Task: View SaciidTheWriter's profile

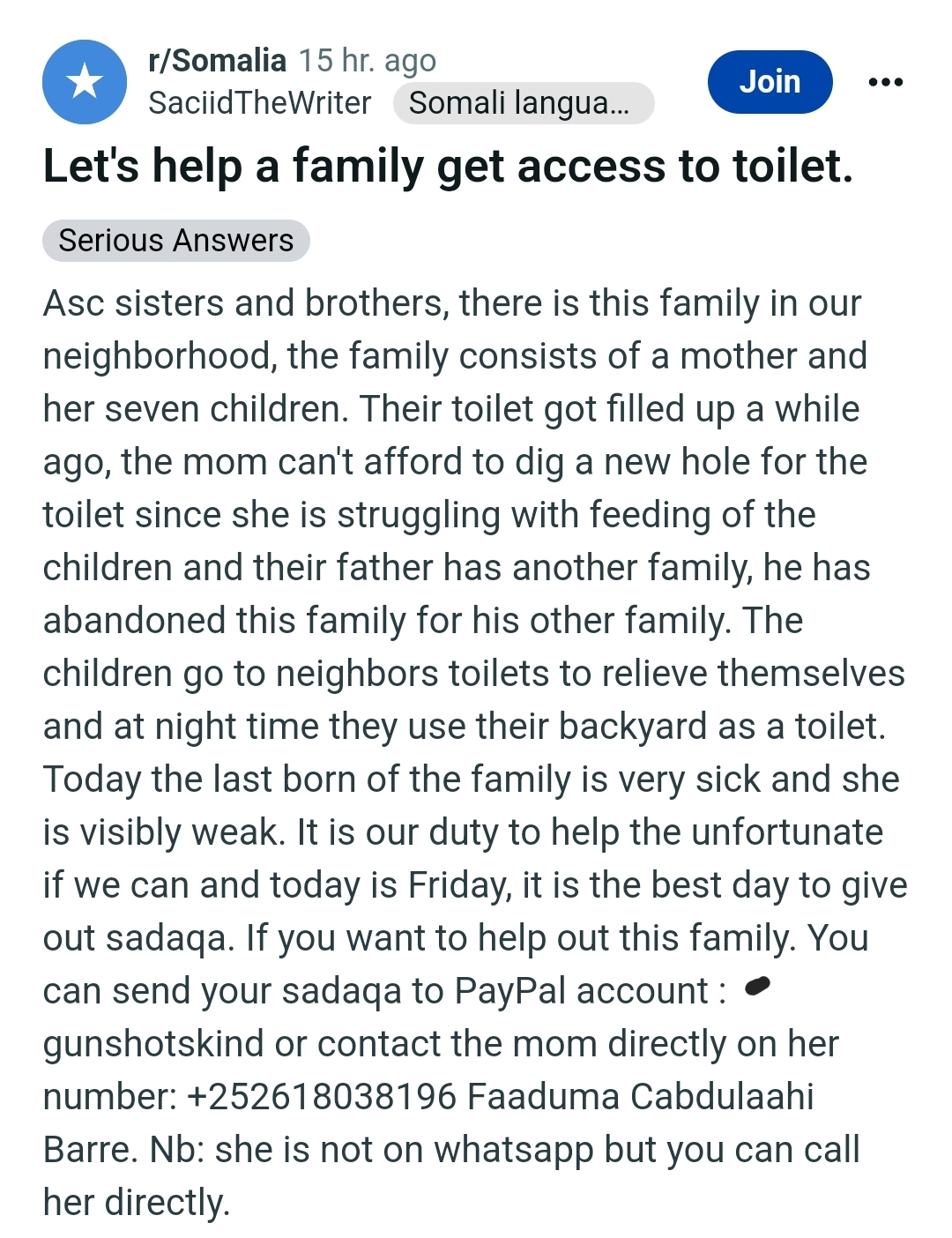Action: tap(259, 103)
